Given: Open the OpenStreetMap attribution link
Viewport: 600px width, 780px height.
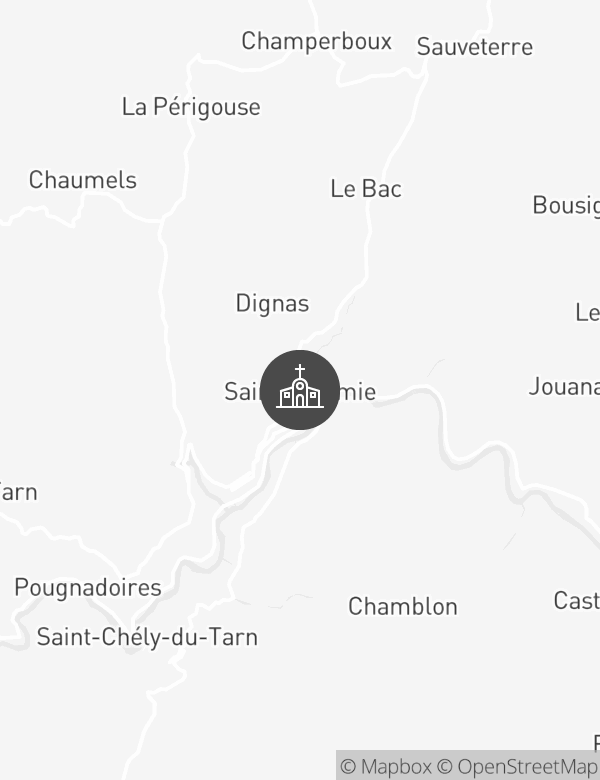Looking at the screenshot, I should point(518,767).
